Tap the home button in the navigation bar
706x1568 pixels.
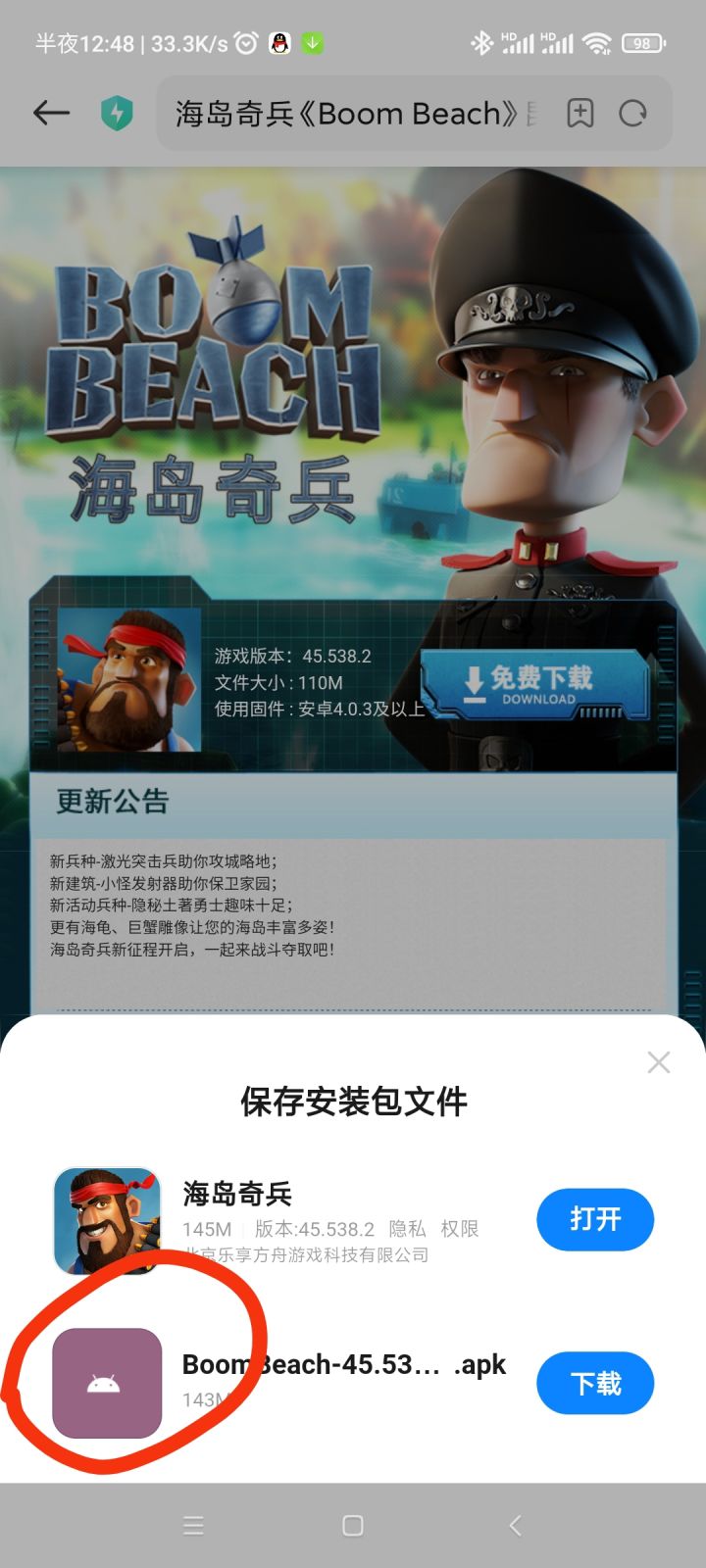353,1525
